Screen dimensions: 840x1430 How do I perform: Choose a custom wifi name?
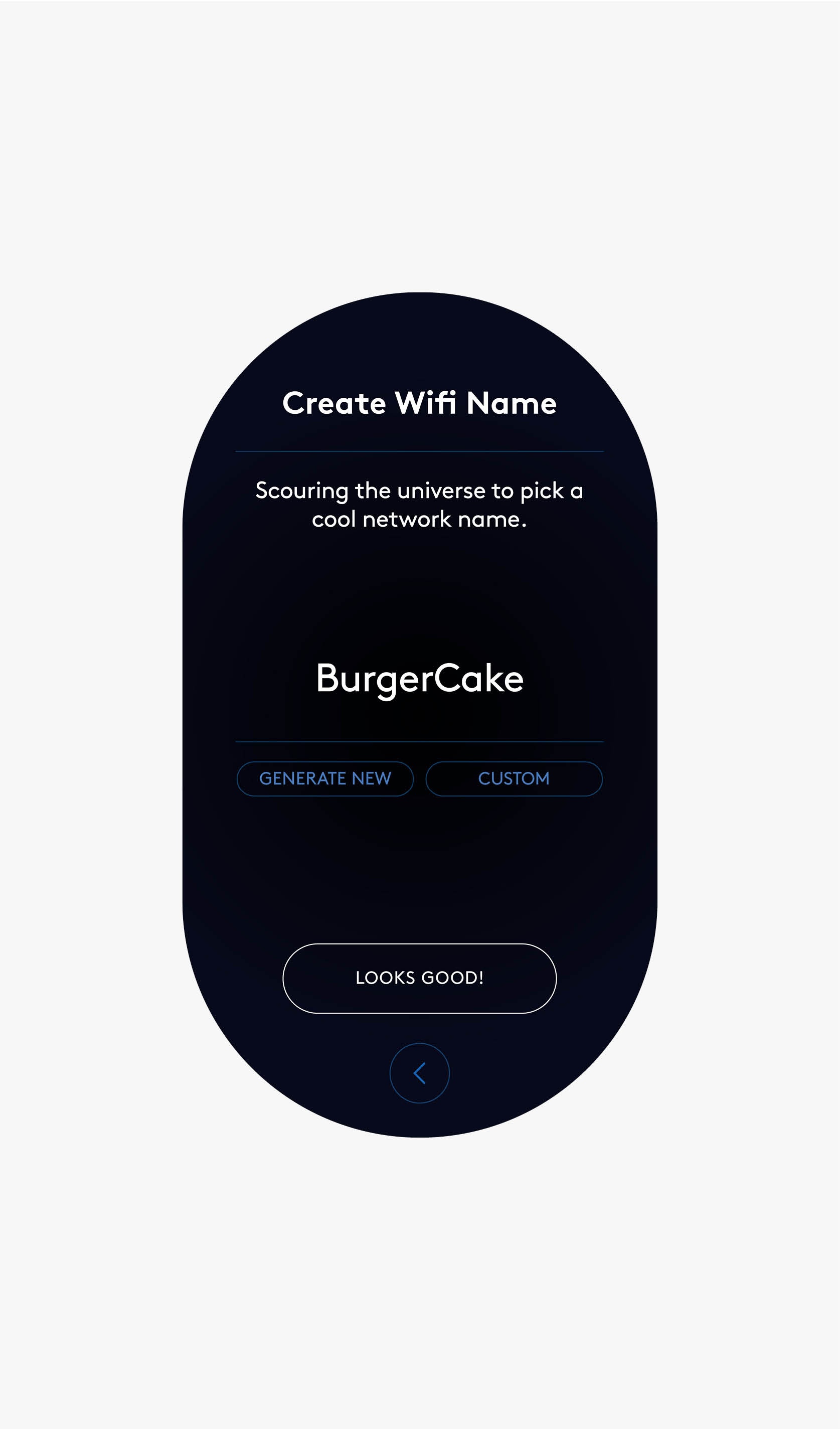coord(514,778)
